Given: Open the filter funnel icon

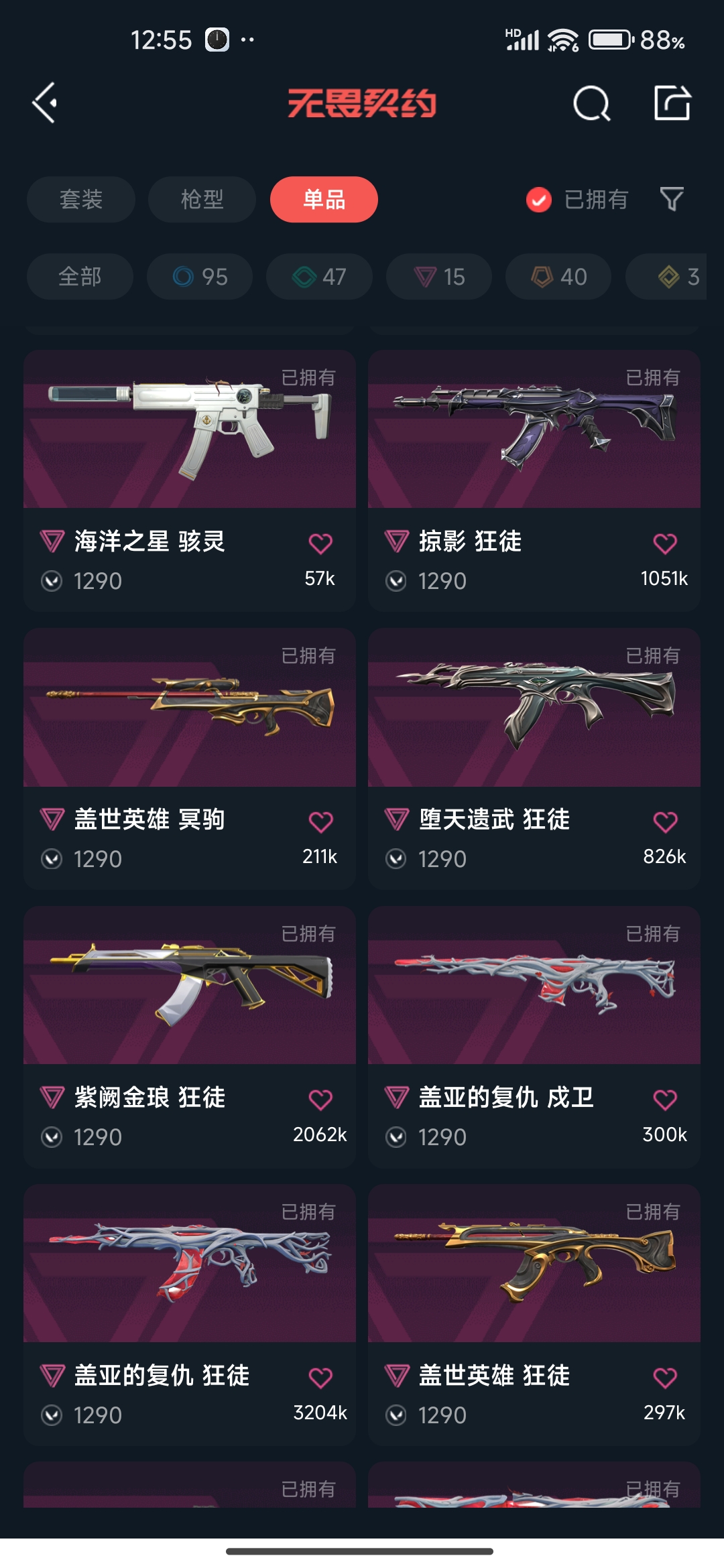Looking at the screenshot, I should click(x=672, y=199).
